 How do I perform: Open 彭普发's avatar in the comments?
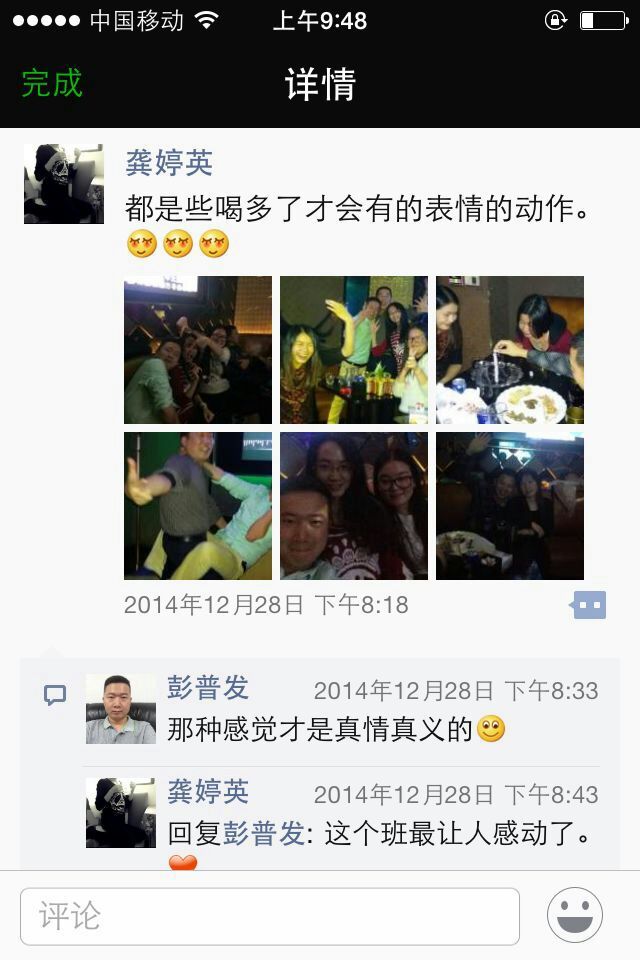[x=120, y=709]
